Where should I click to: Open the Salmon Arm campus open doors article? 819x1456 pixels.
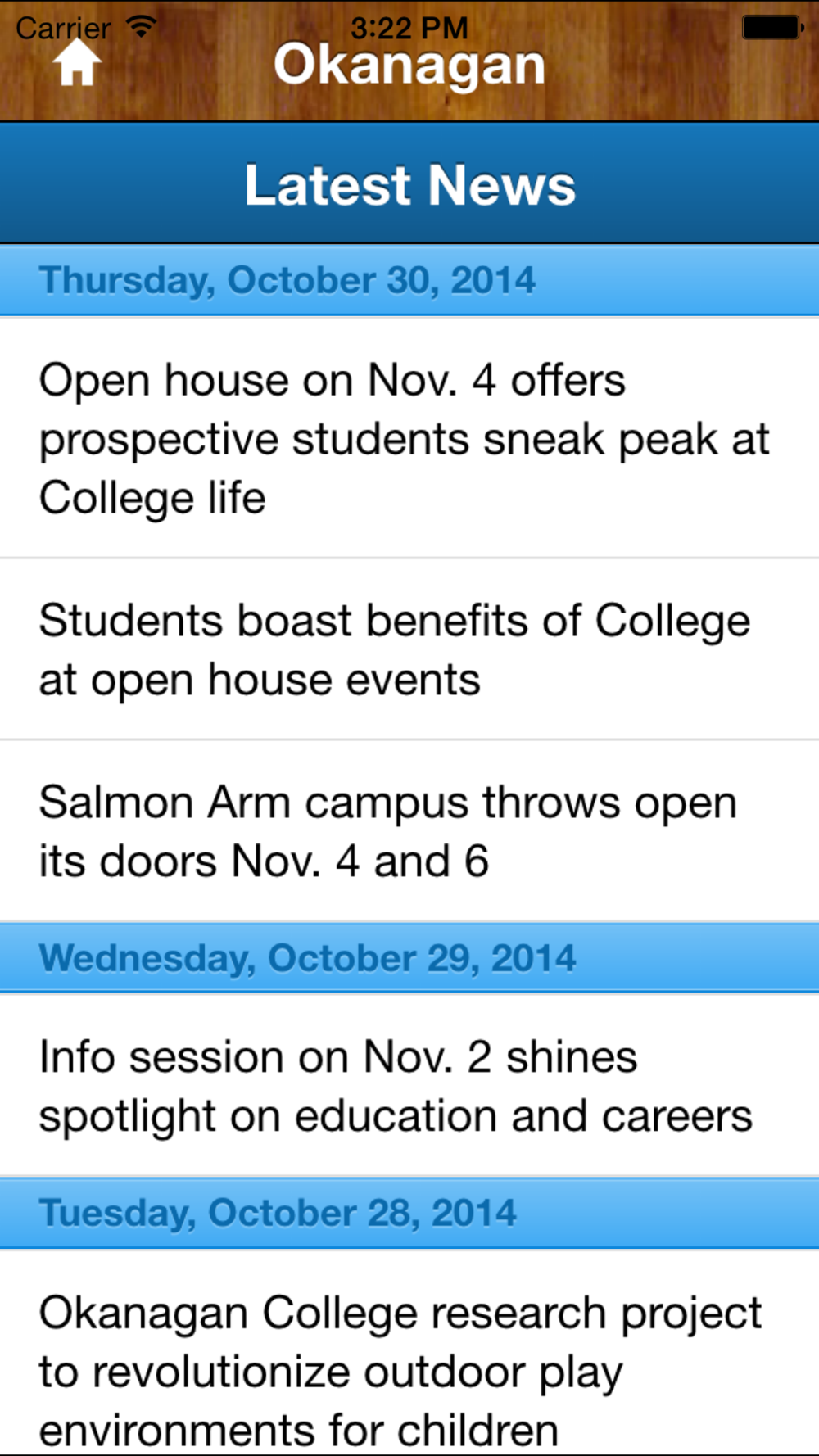409,831
